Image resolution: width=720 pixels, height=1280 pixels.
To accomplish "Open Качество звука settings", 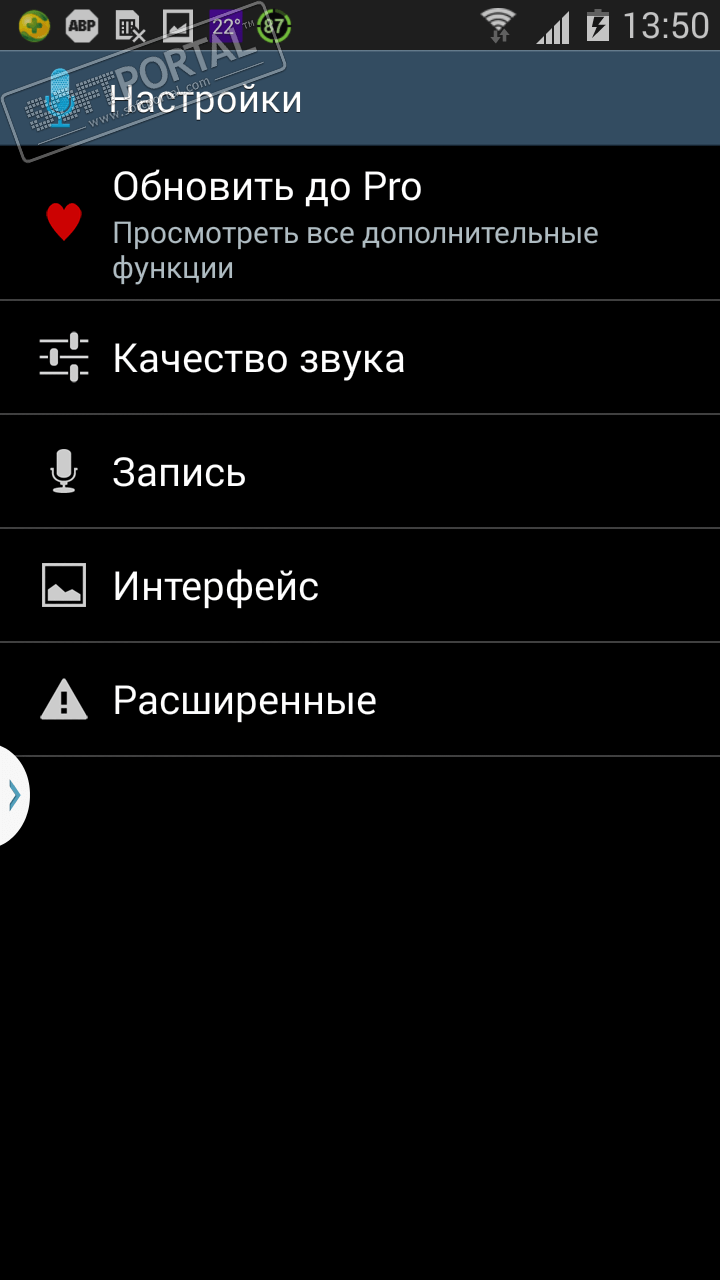I will (x=360, y=358).
